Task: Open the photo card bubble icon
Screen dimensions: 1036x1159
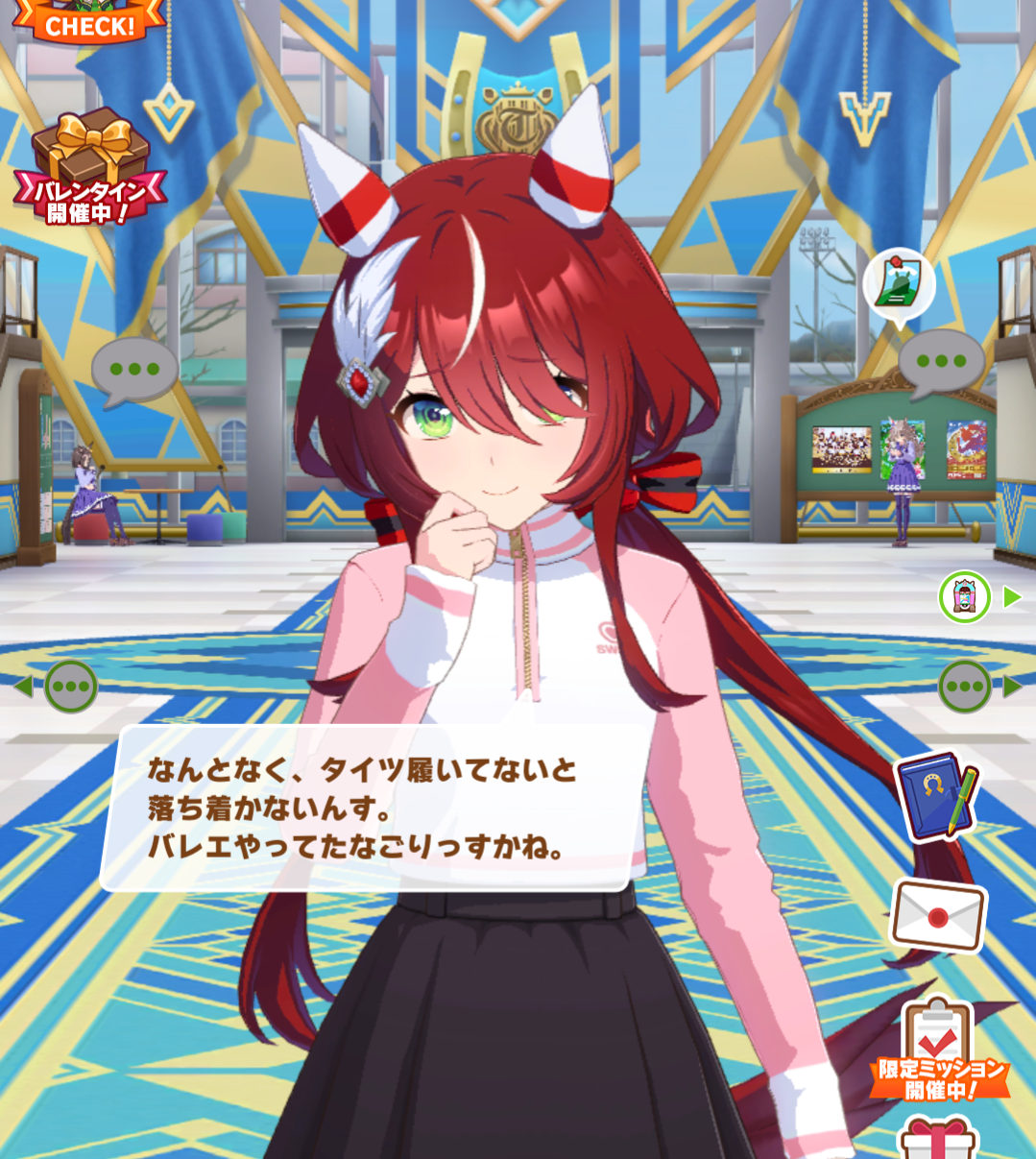Action: coord(899,284)
